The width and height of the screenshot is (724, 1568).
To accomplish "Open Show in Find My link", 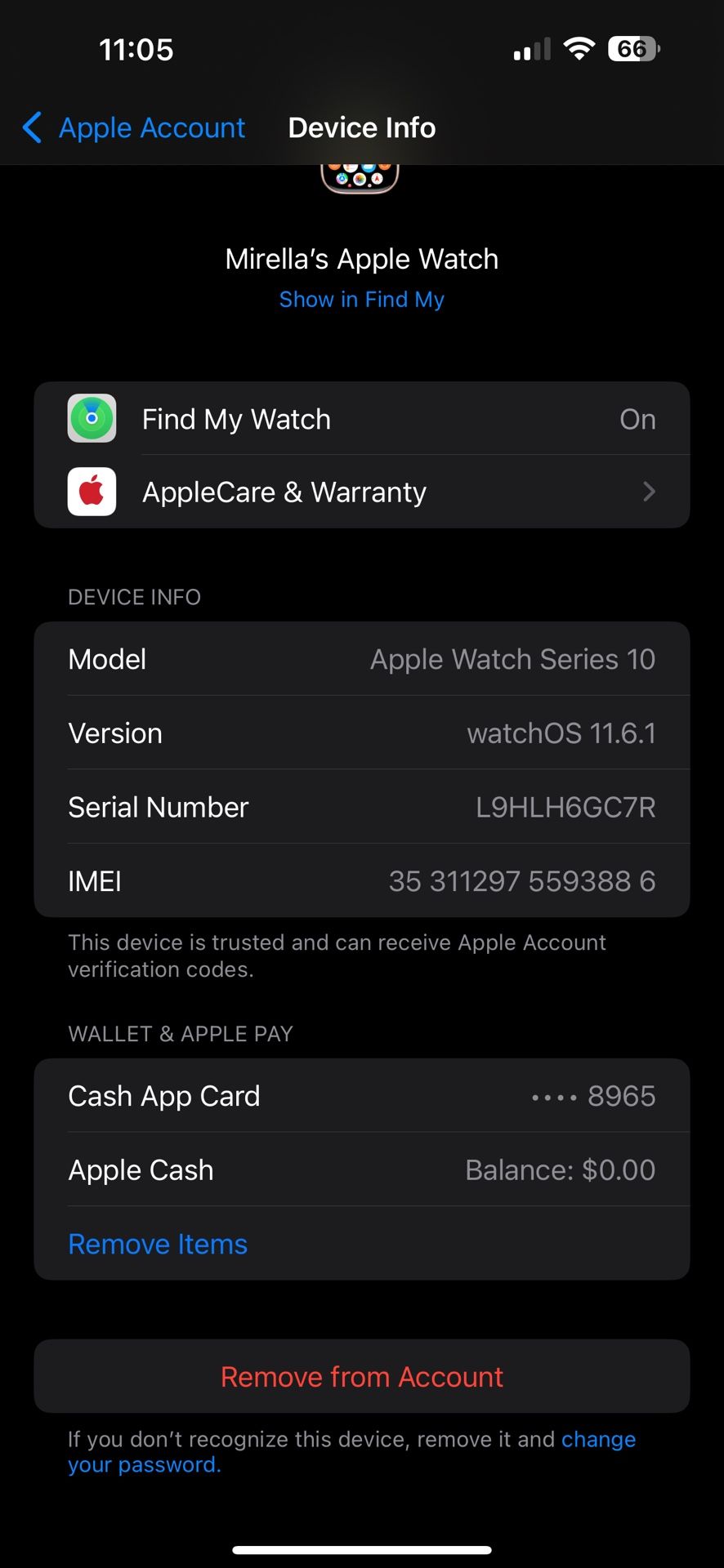I will tap(362, 299).
